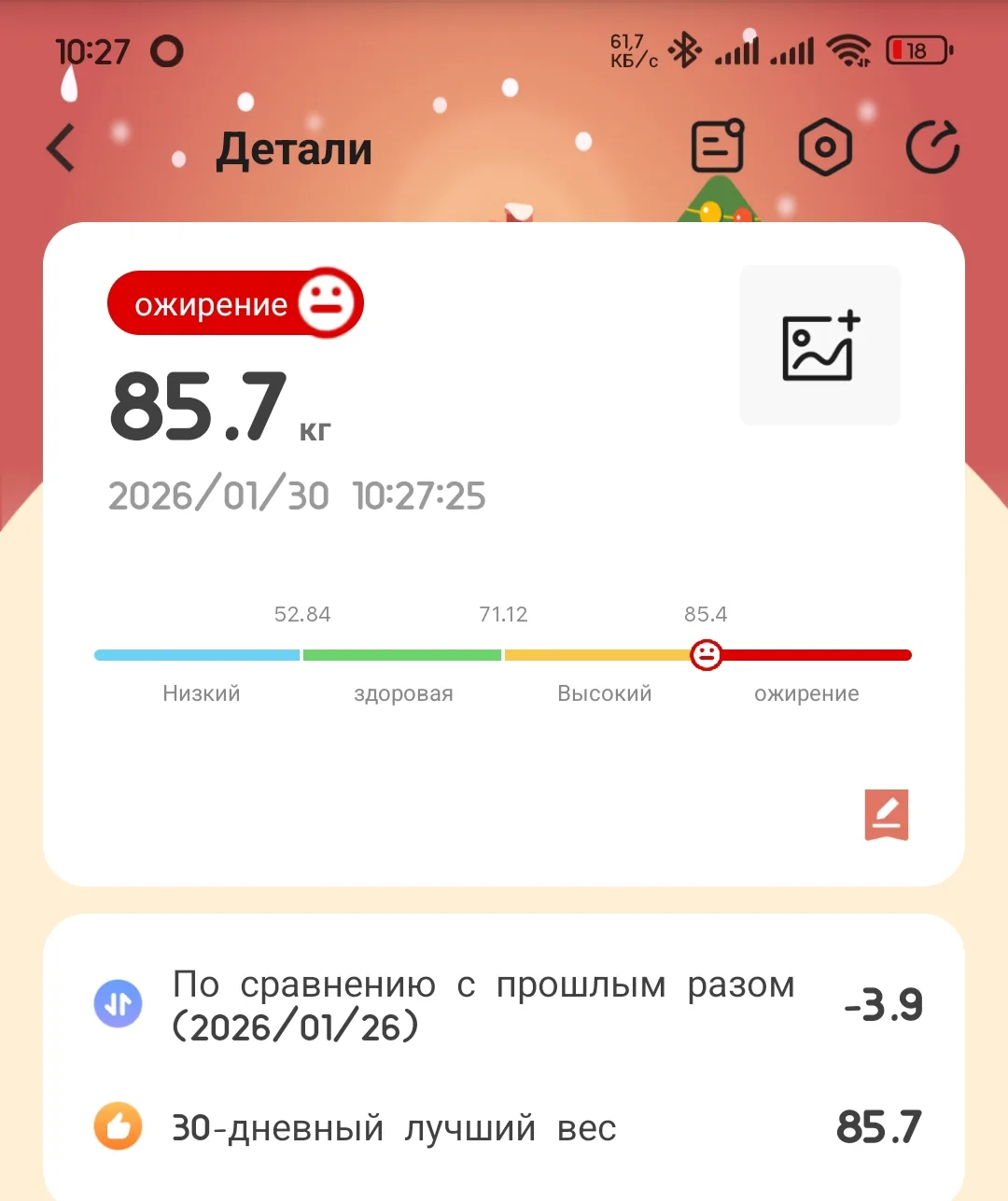The height and width of the screenshot is (1201, 1008).
Task: Go back from the Детали screen
Action: [x=62, y=148]
